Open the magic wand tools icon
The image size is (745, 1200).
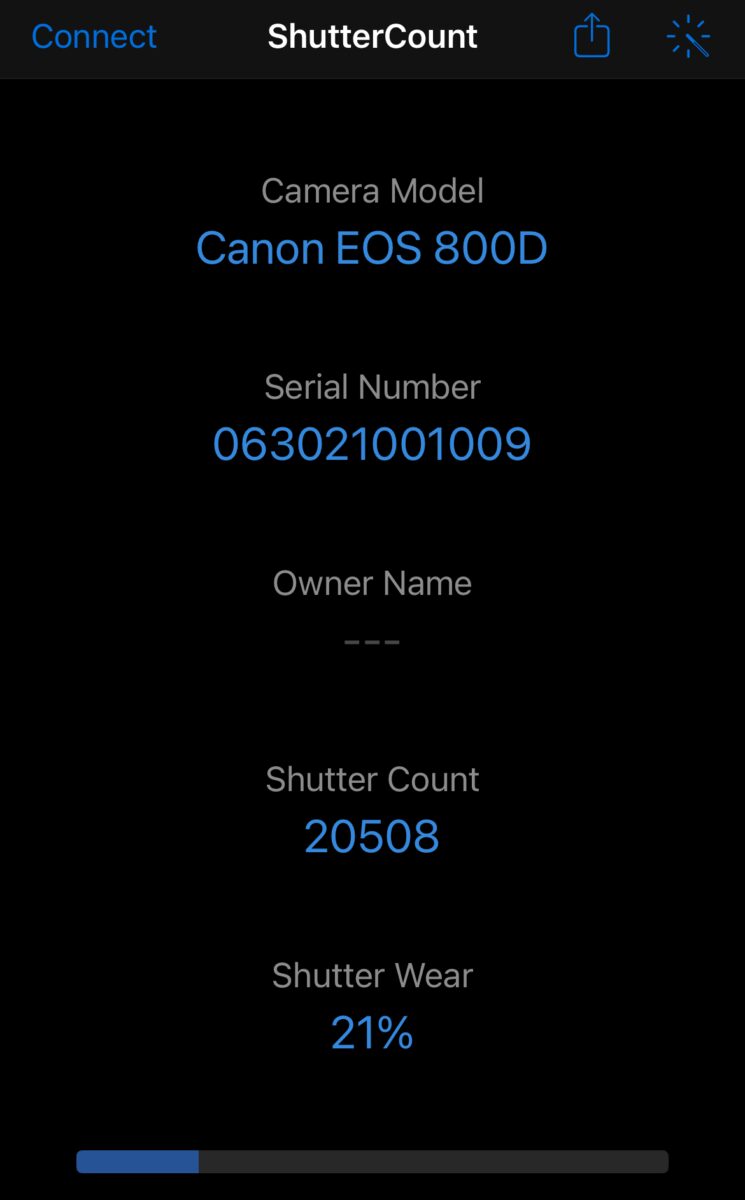tap(688, 37)
